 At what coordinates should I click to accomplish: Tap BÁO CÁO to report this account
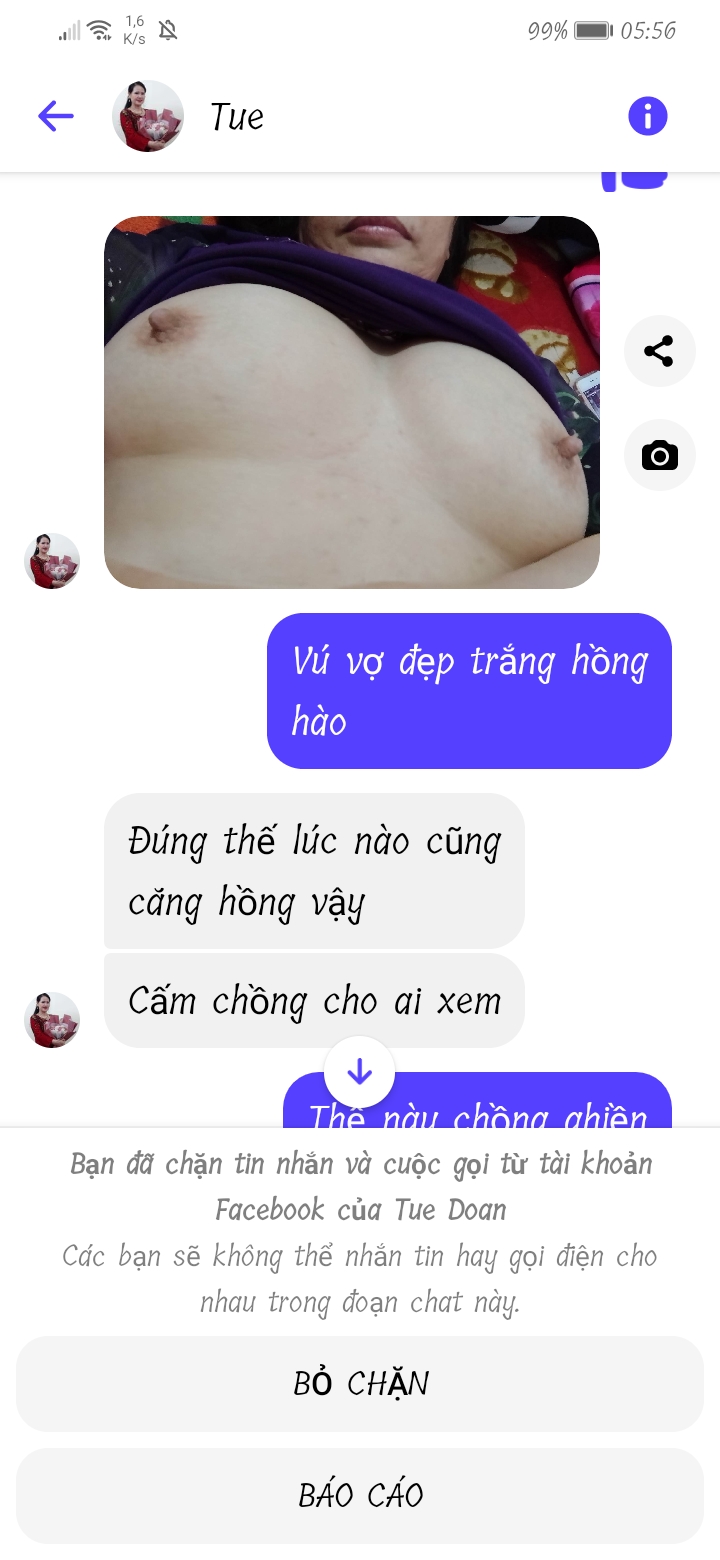tap(360, 1496)
